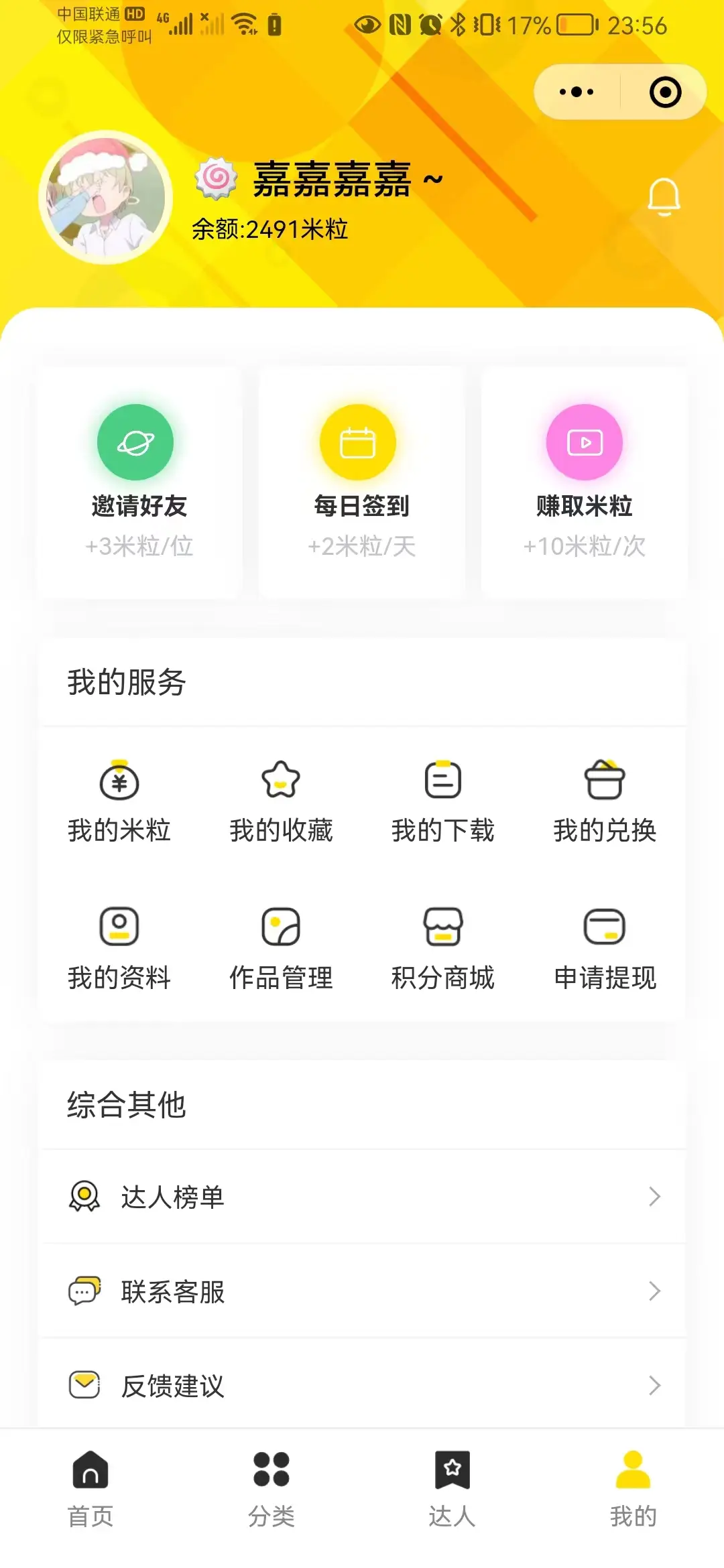724x1568 pixels.
Task: Check in with 每日签到
Action: click(361, 482)
